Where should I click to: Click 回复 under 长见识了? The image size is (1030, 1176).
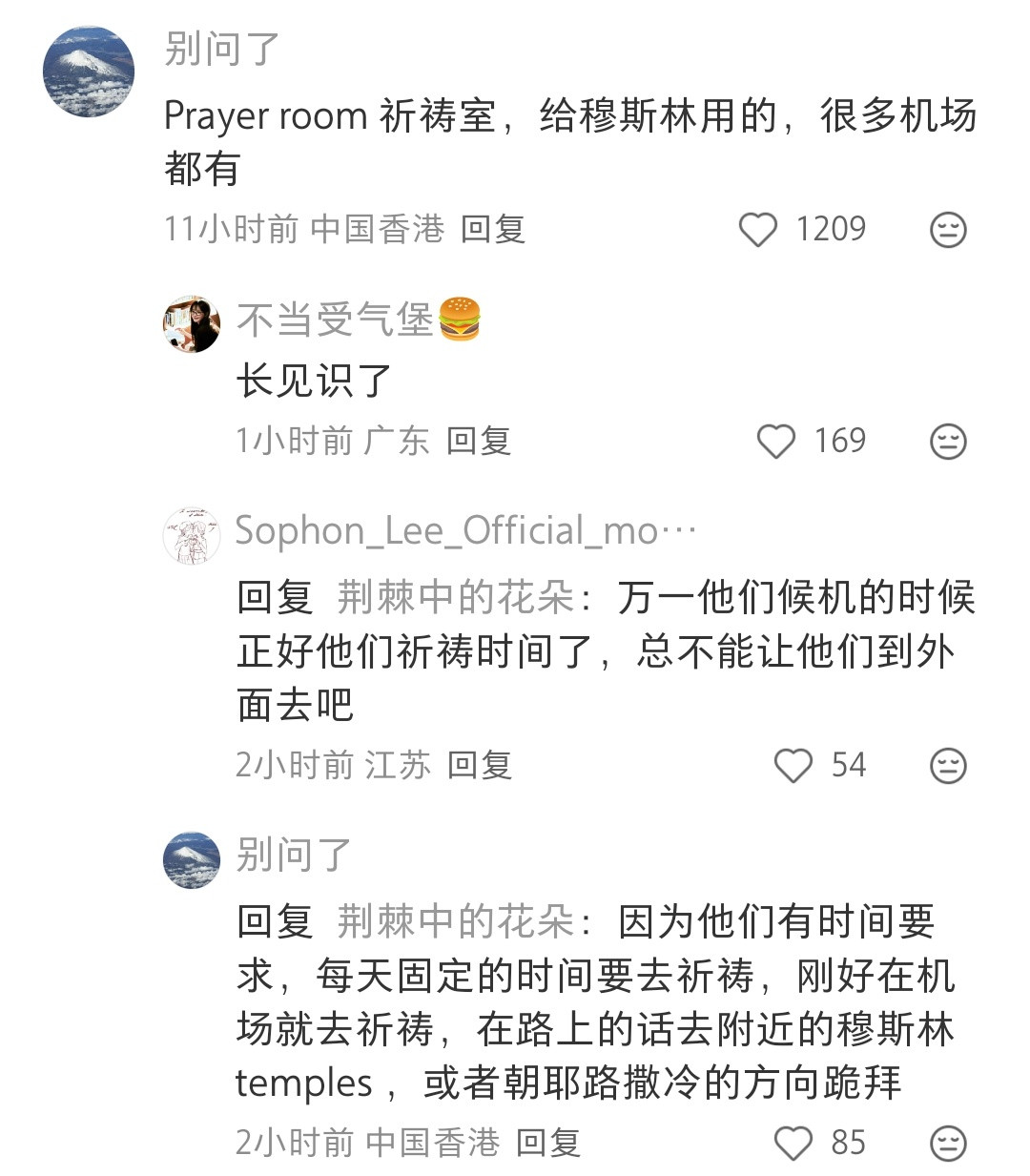(x=480, y=441)
